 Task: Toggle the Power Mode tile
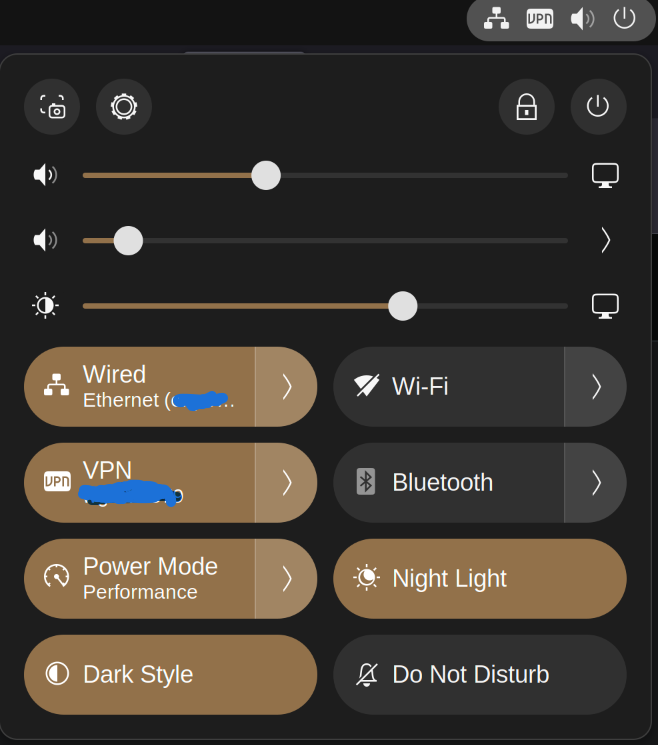(140, 579)
